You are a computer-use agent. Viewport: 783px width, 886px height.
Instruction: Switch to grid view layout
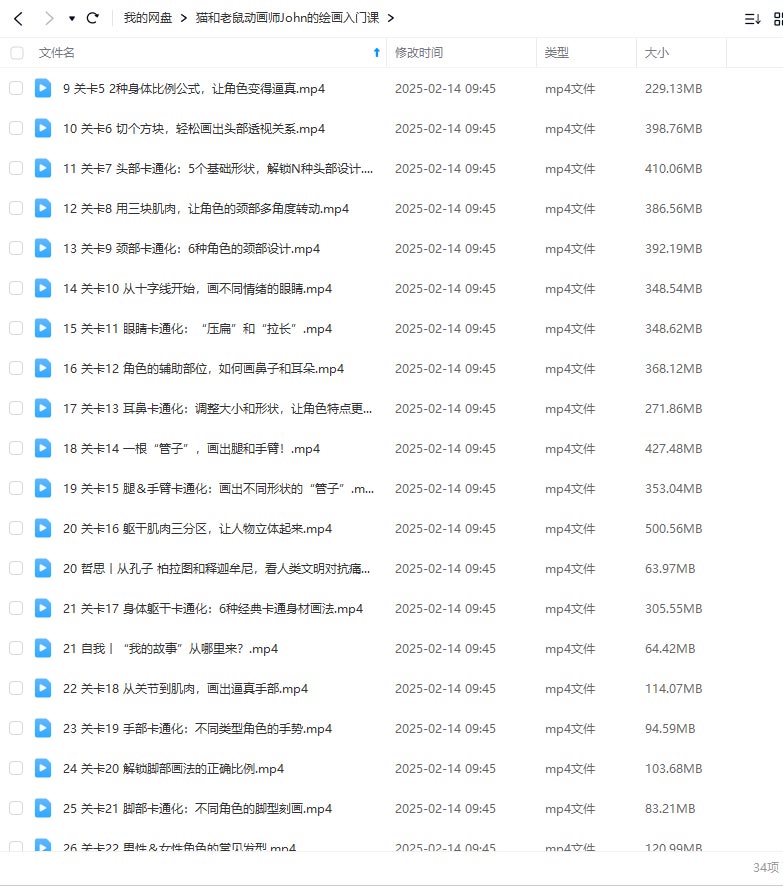[x=777, y=18]
